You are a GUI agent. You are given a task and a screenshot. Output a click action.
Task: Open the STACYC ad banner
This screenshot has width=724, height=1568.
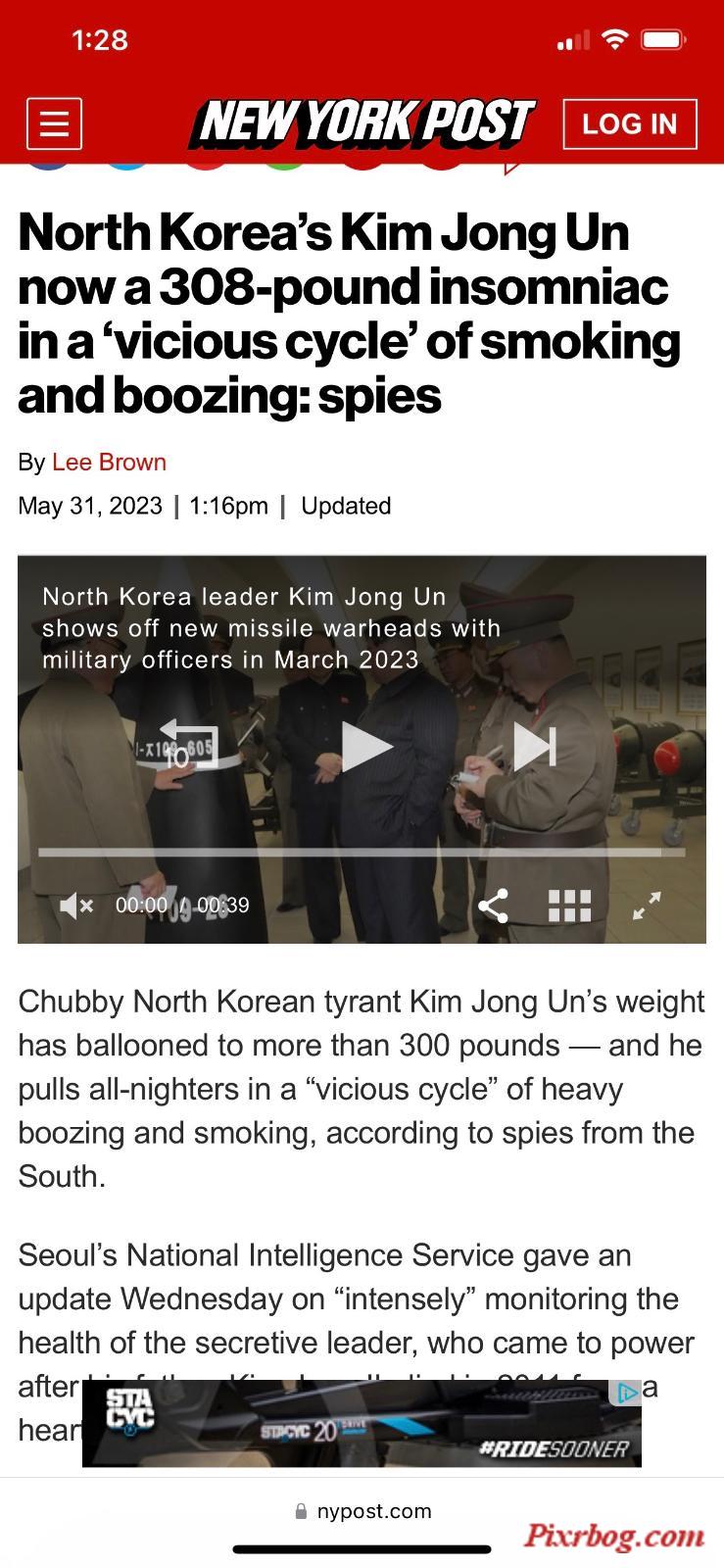coord(361,1424)
